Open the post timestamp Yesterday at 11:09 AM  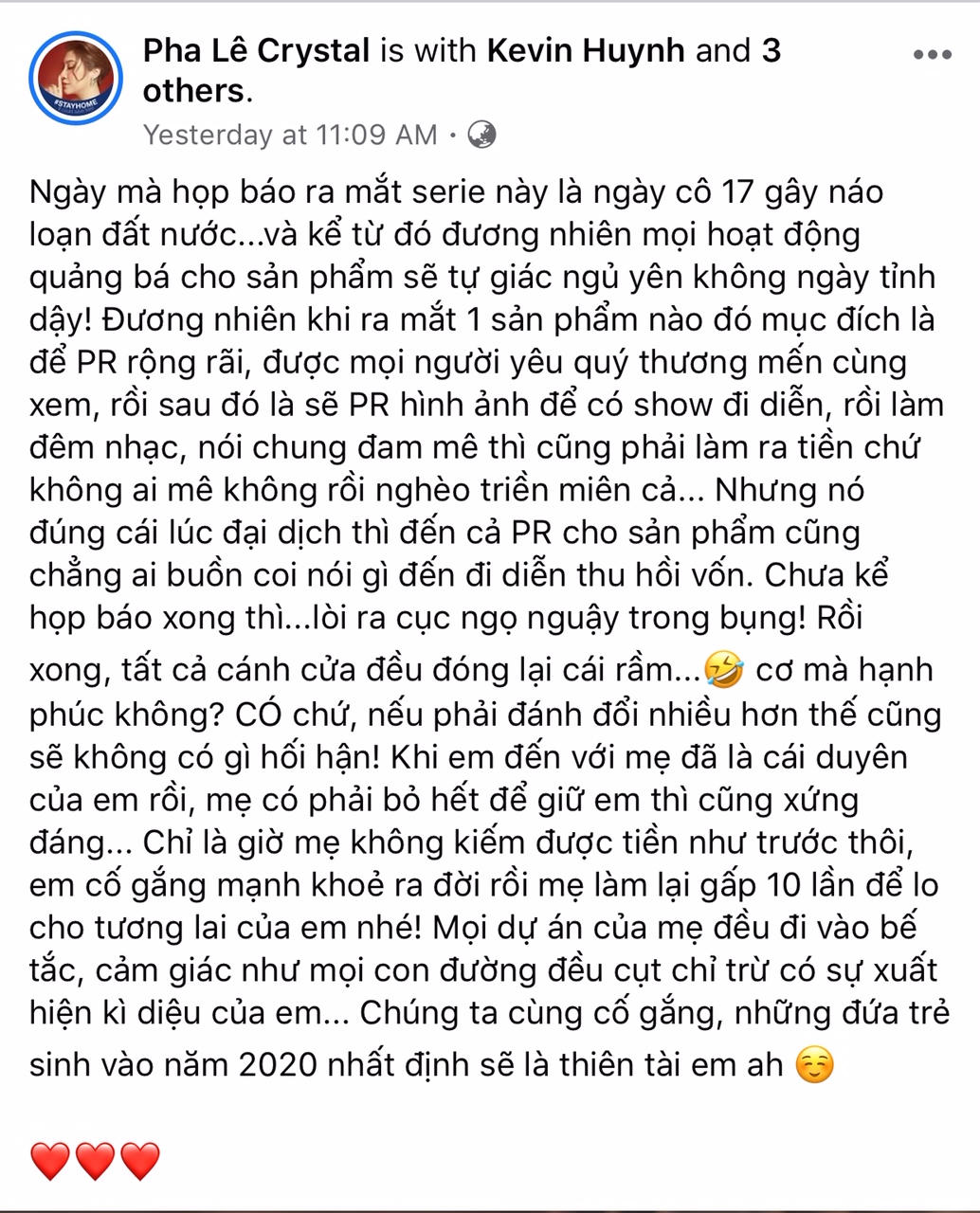290,135
